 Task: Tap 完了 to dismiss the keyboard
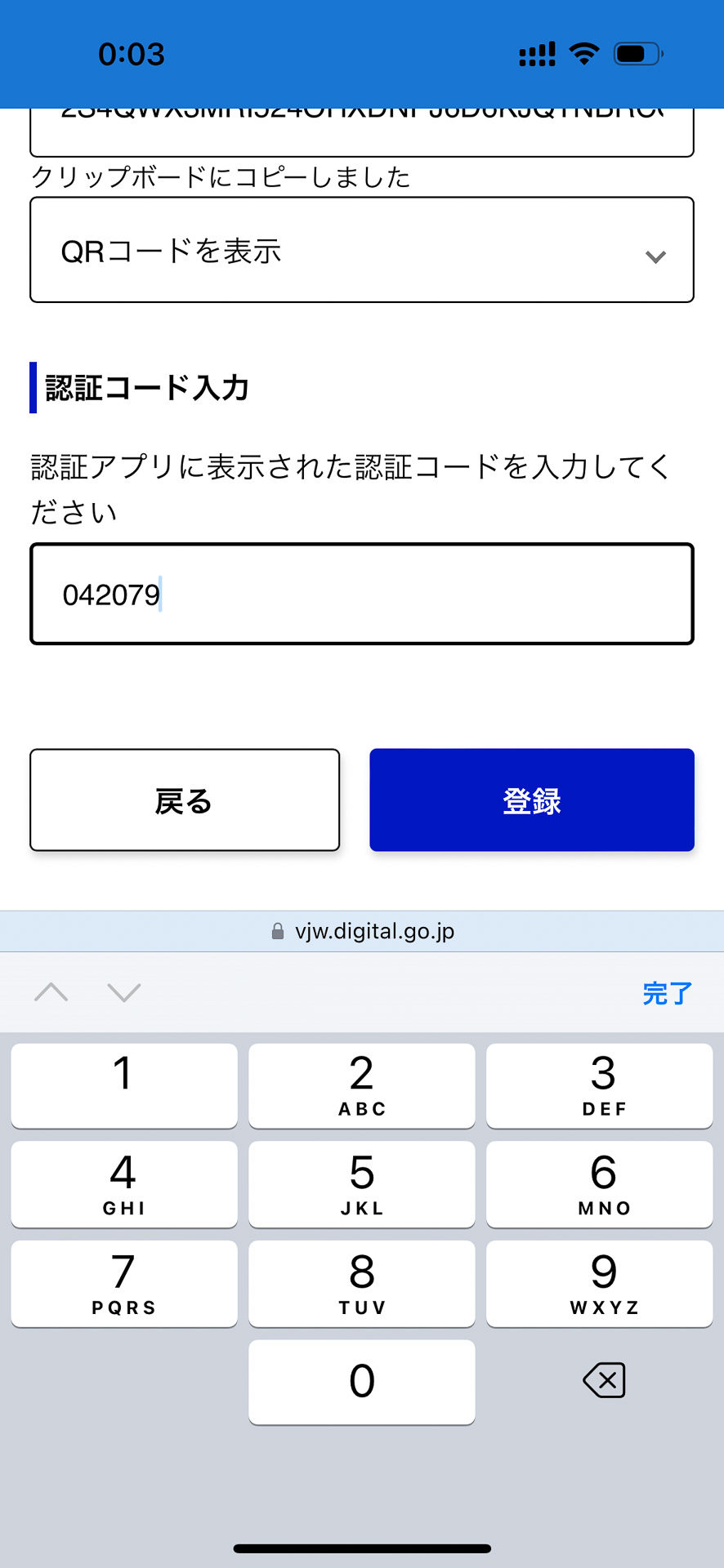coord(667,992)
